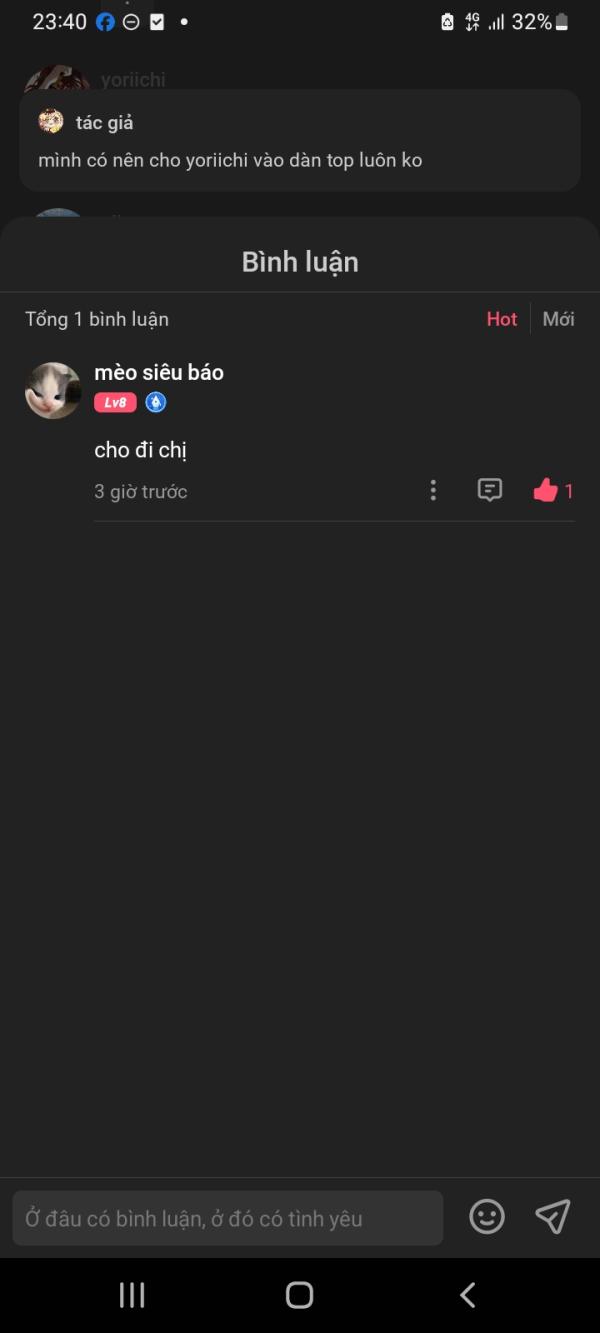
Task: Reply to mèo siêu báo's comment
Action: (x=489, y=490)
